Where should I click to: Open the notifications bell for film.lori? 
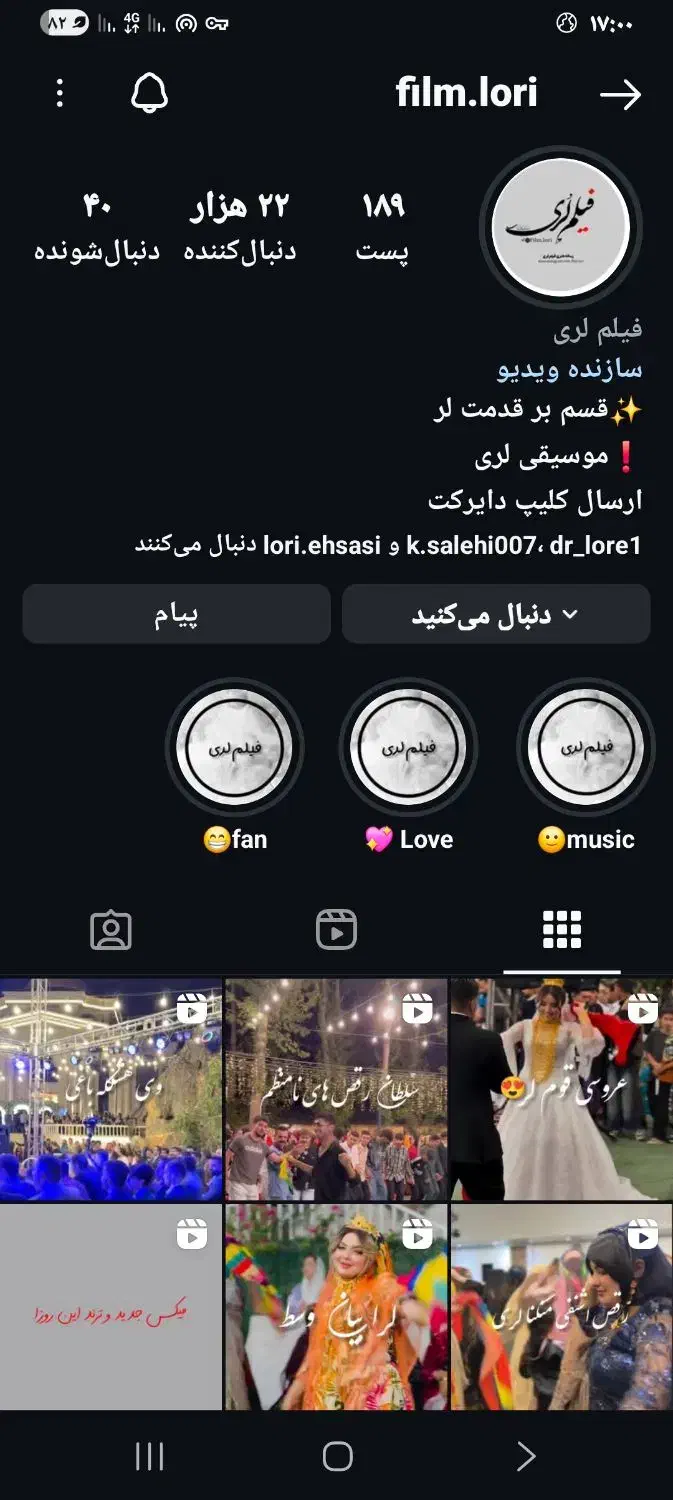tap(150, 95)
